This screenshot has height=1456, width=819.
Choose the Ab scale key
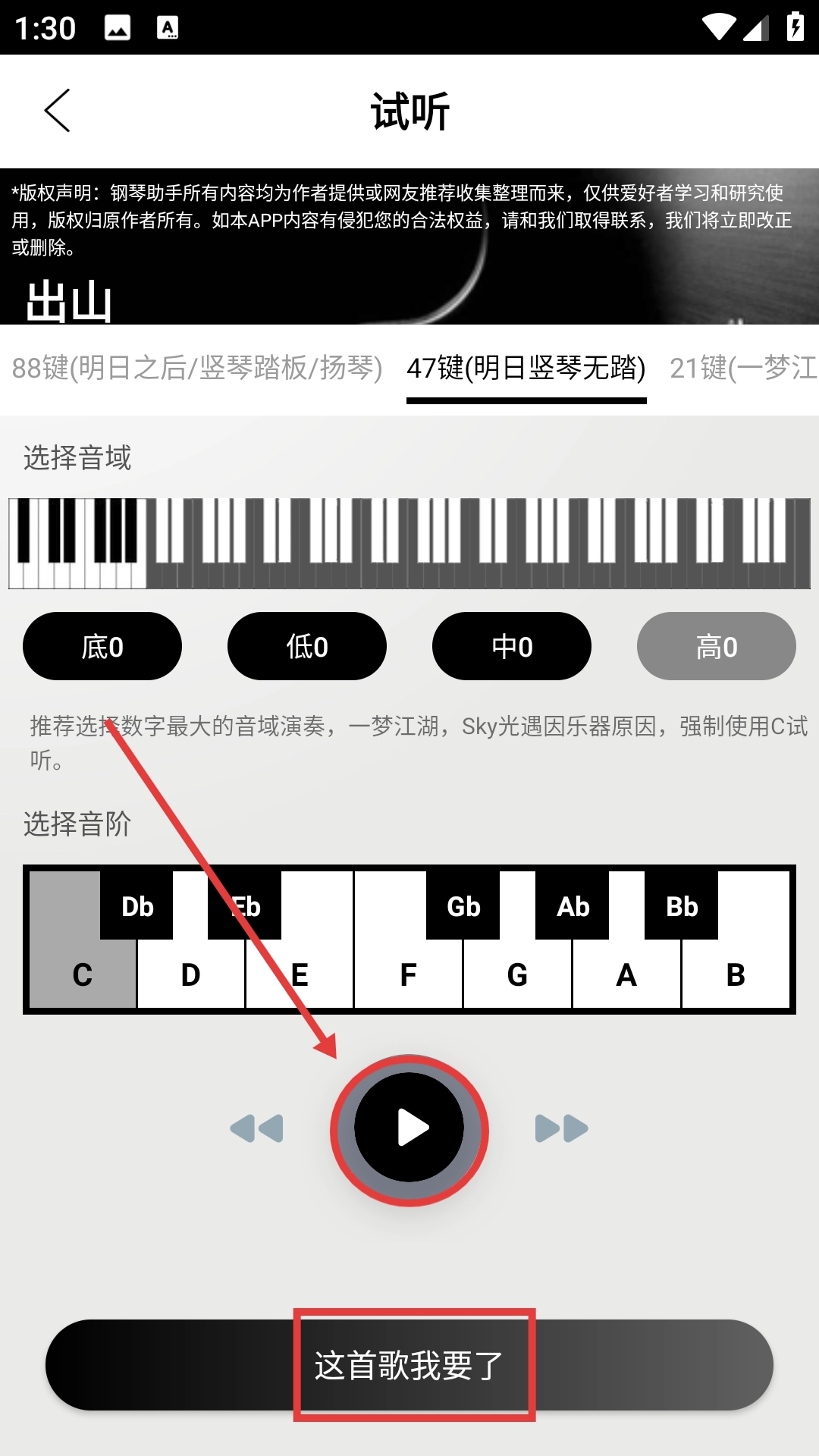pos(573,906)
